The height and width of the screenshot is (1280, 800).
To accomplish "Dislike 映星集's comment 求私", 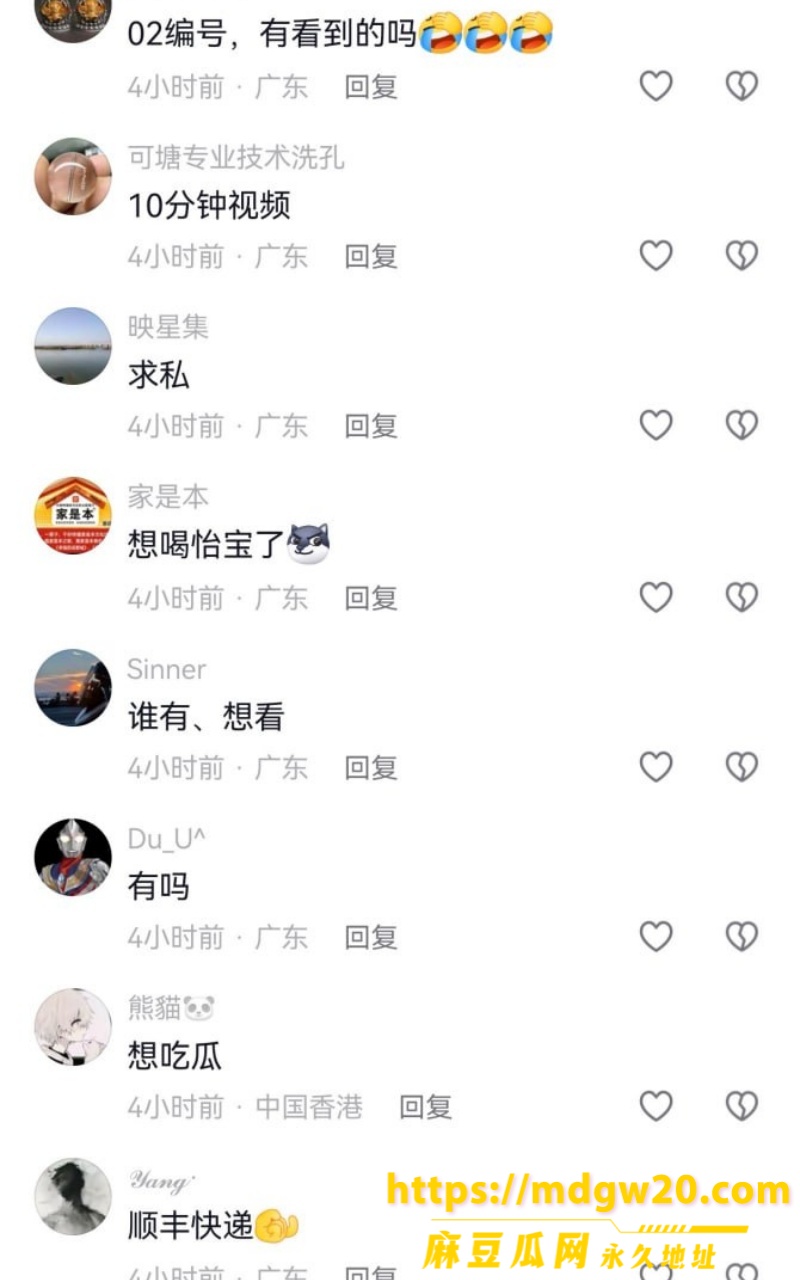I will click(x=741, y=425).
